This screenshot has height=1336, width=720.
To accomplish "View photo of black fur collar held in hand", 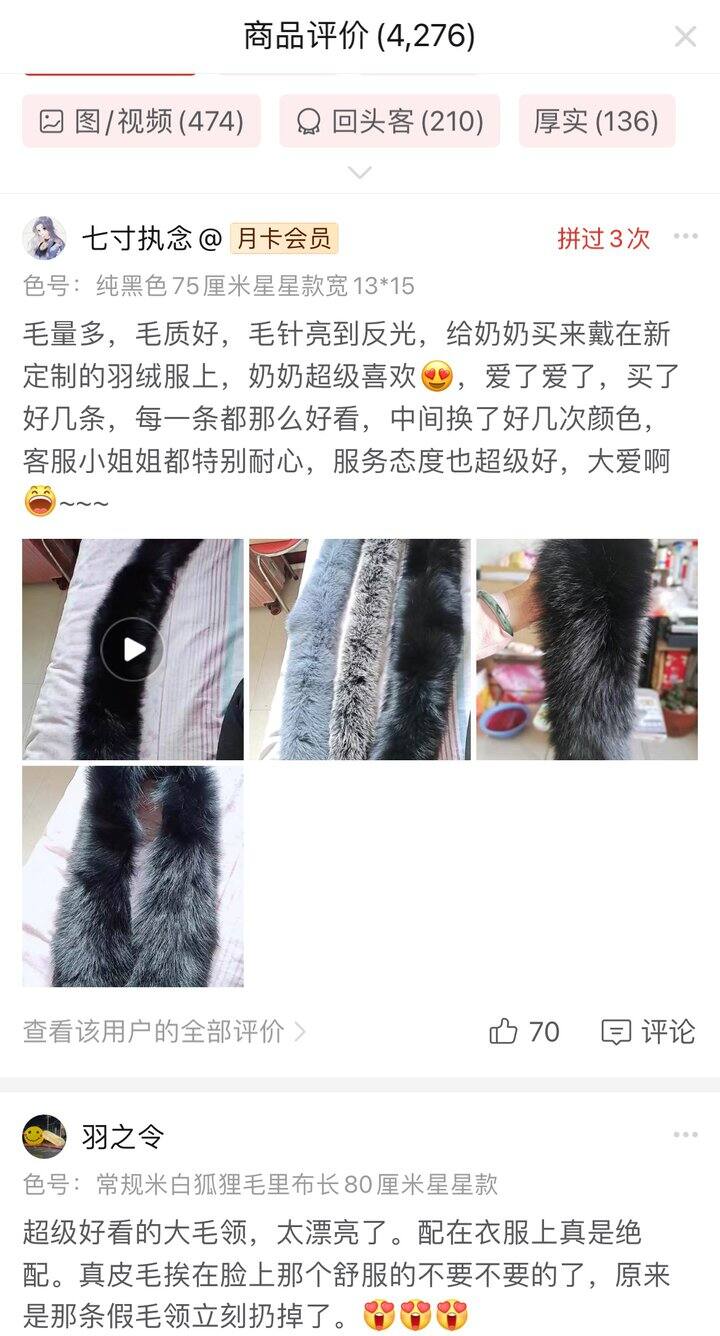I will point(587,650).
